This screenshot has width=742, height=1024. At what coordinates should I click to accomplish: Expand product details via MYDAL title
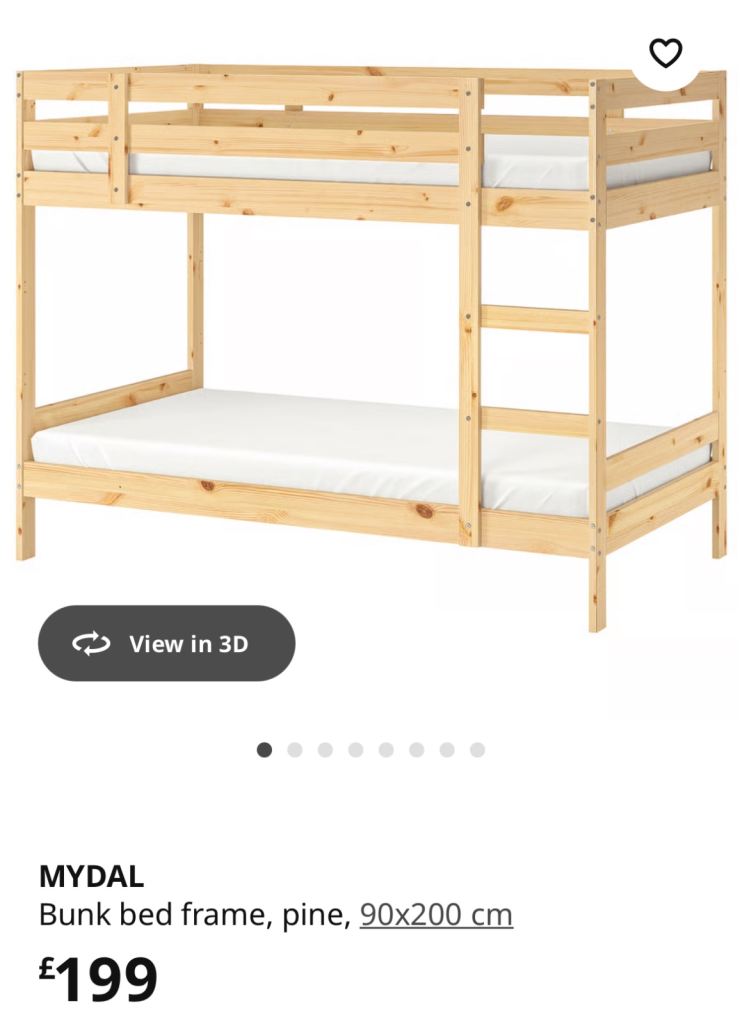pos(93,879)
